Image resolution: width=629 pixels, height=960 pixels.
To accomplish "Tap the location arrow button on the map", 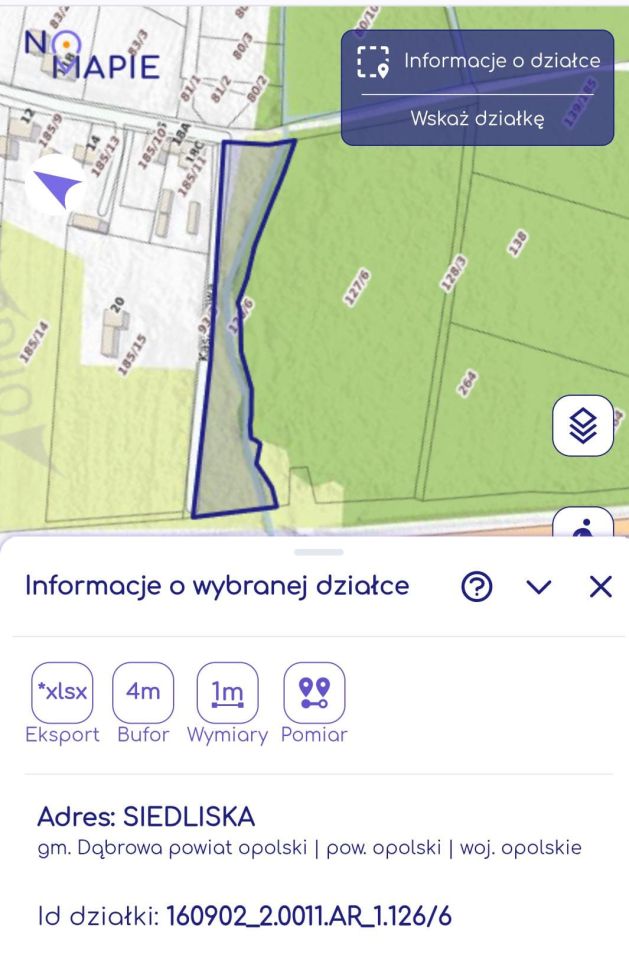I will [57, 186].
